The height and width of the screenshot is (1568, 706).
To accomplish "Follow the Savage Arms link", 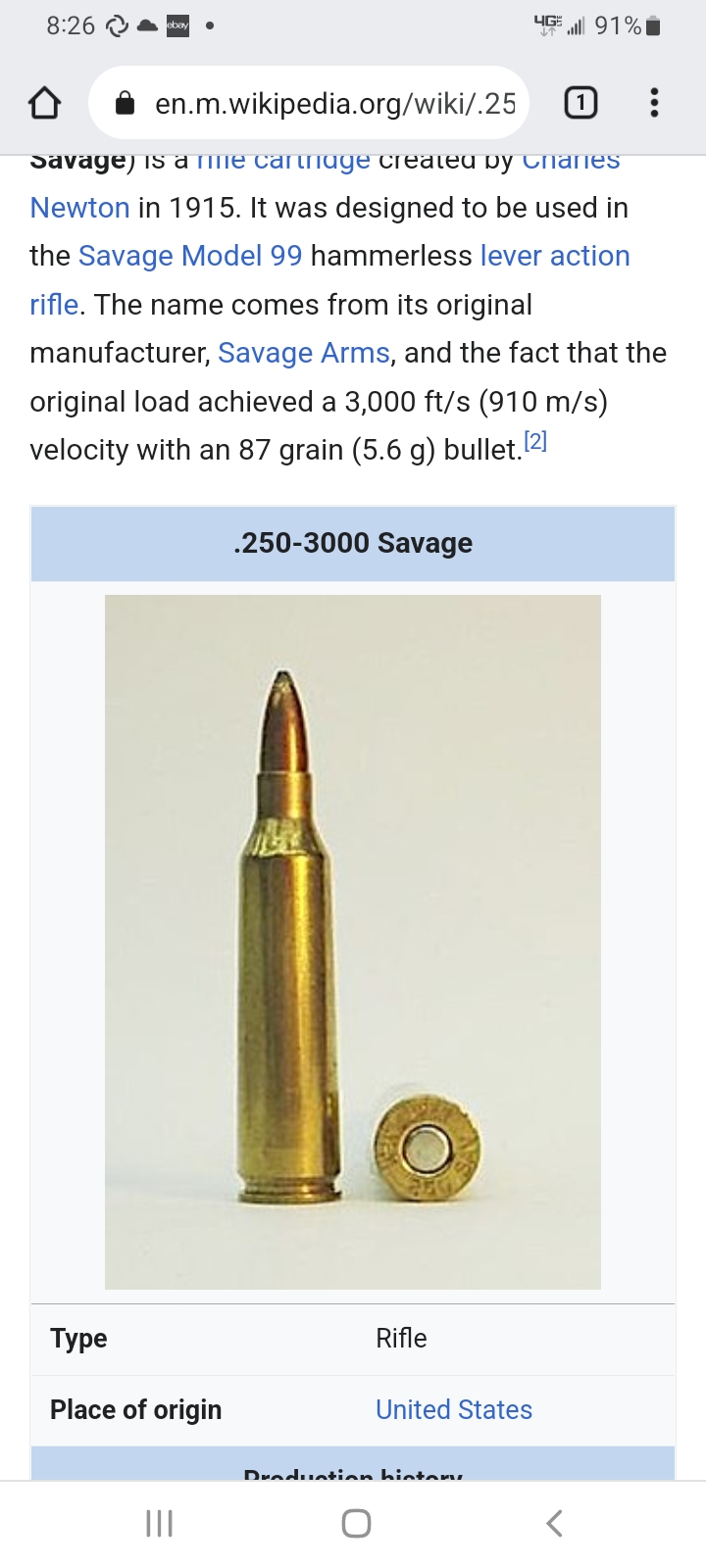I will [304, 353].
